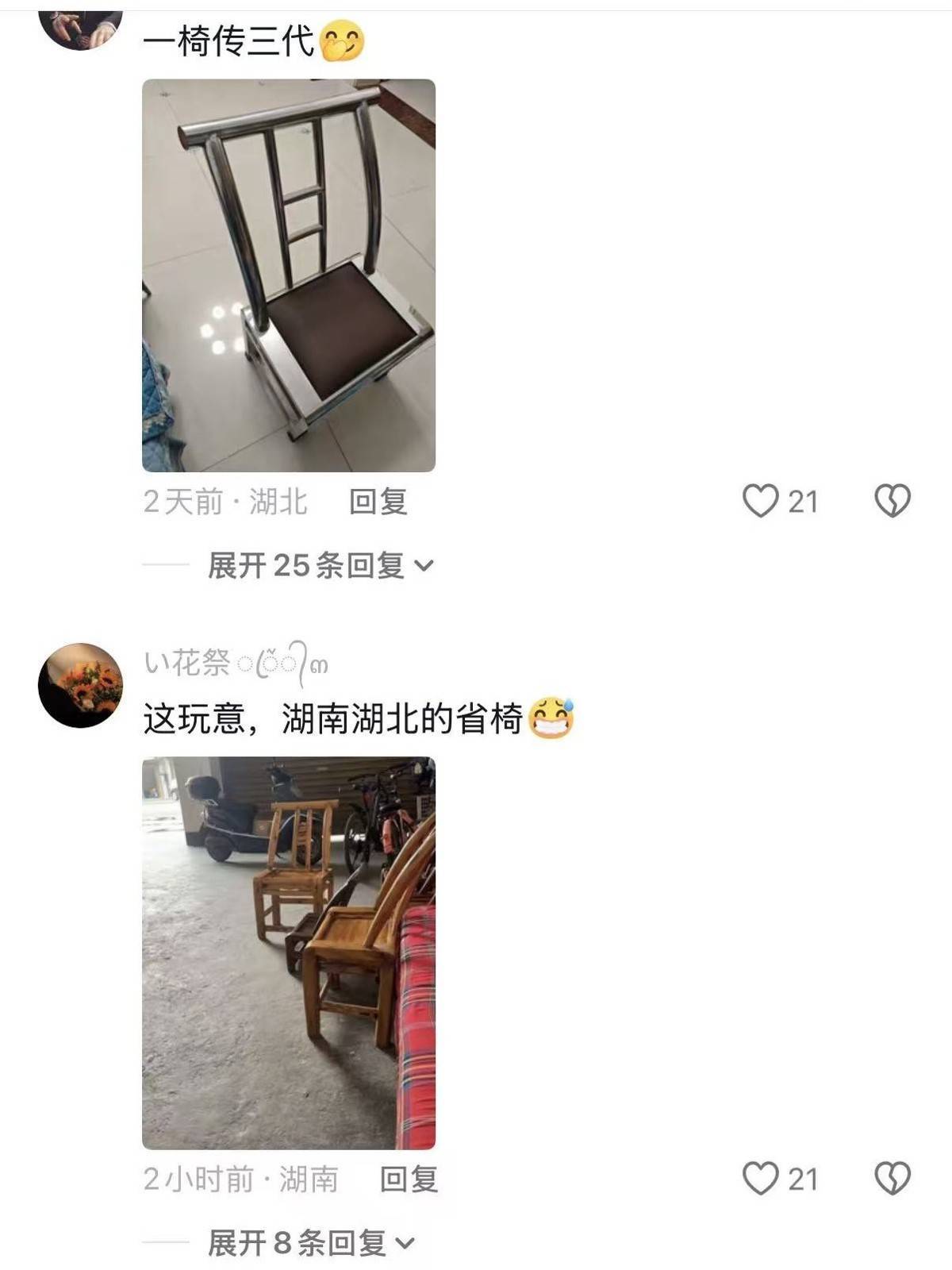Like the 湖南湖北的省椅 comment

(x=760, y=1179)
